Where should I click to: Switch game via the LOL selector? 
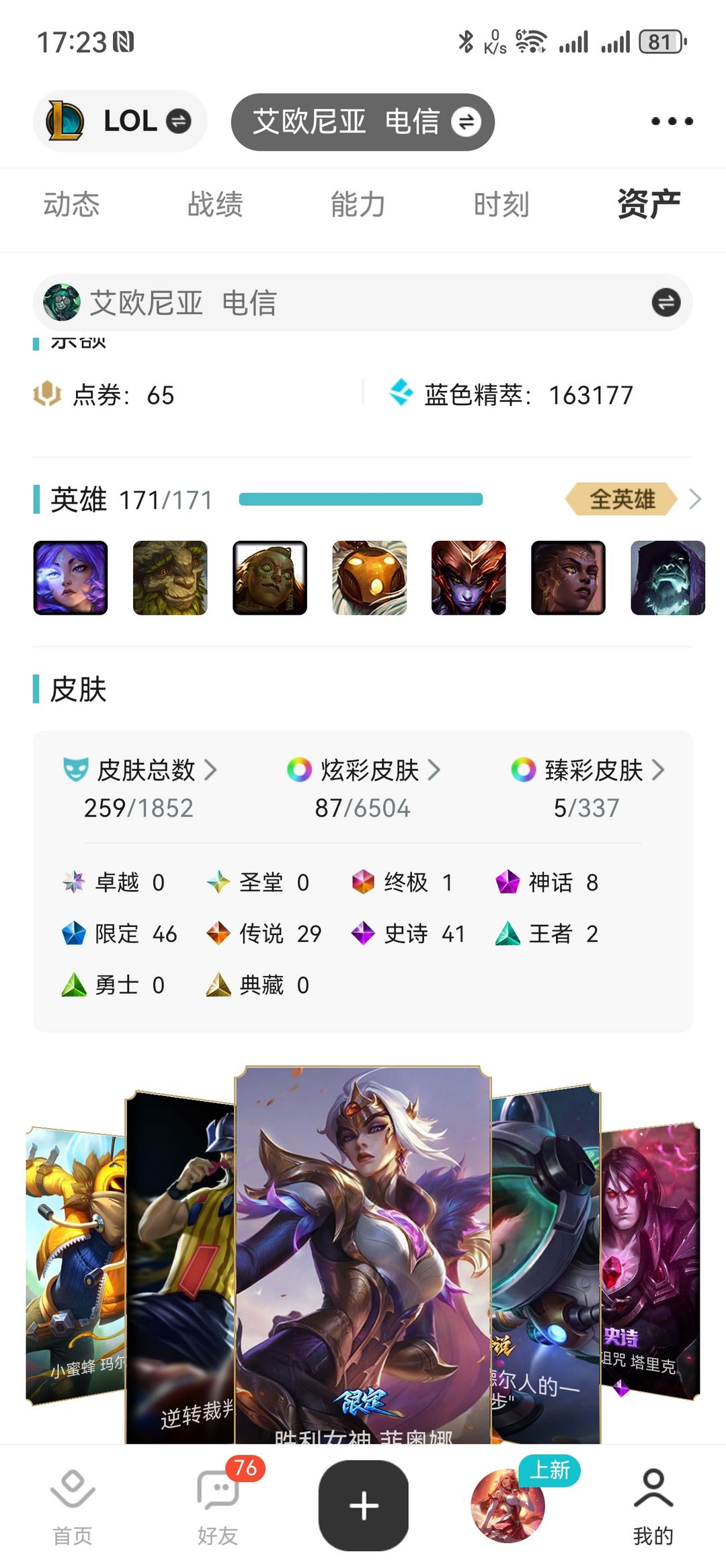tap(120, 122)
